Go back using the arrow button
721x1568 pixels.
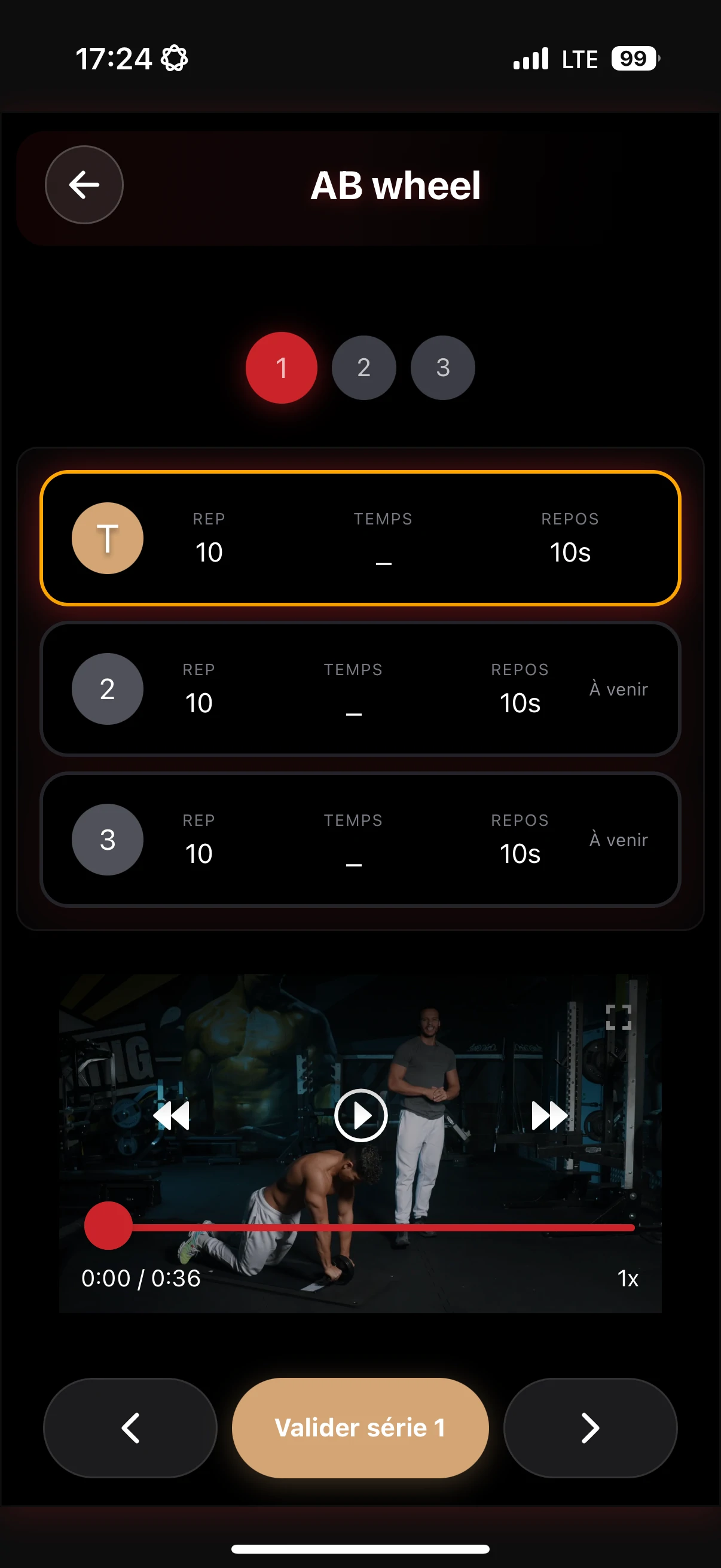(84, 185)
